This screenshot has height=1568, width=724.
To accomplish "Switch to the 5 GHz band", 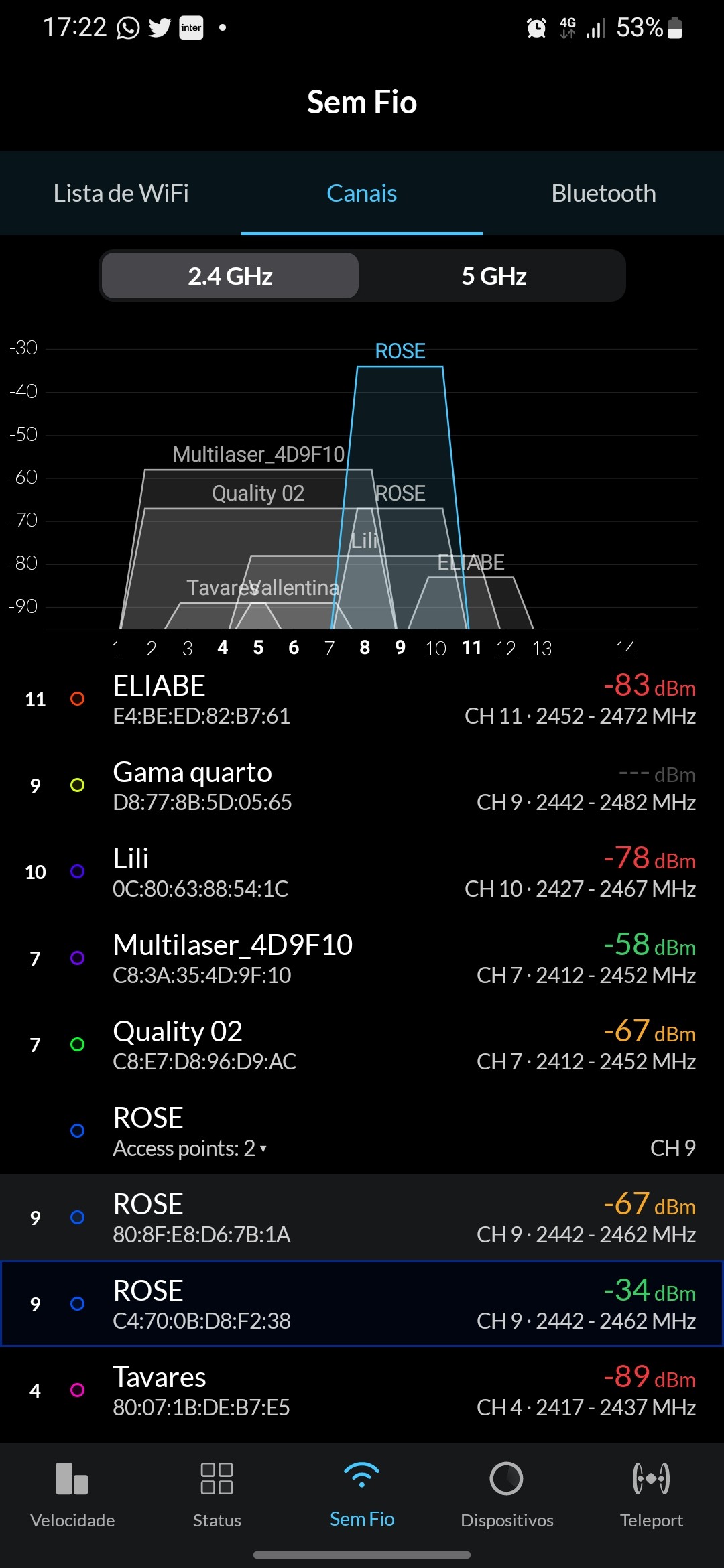I will (x=494, y=276).
